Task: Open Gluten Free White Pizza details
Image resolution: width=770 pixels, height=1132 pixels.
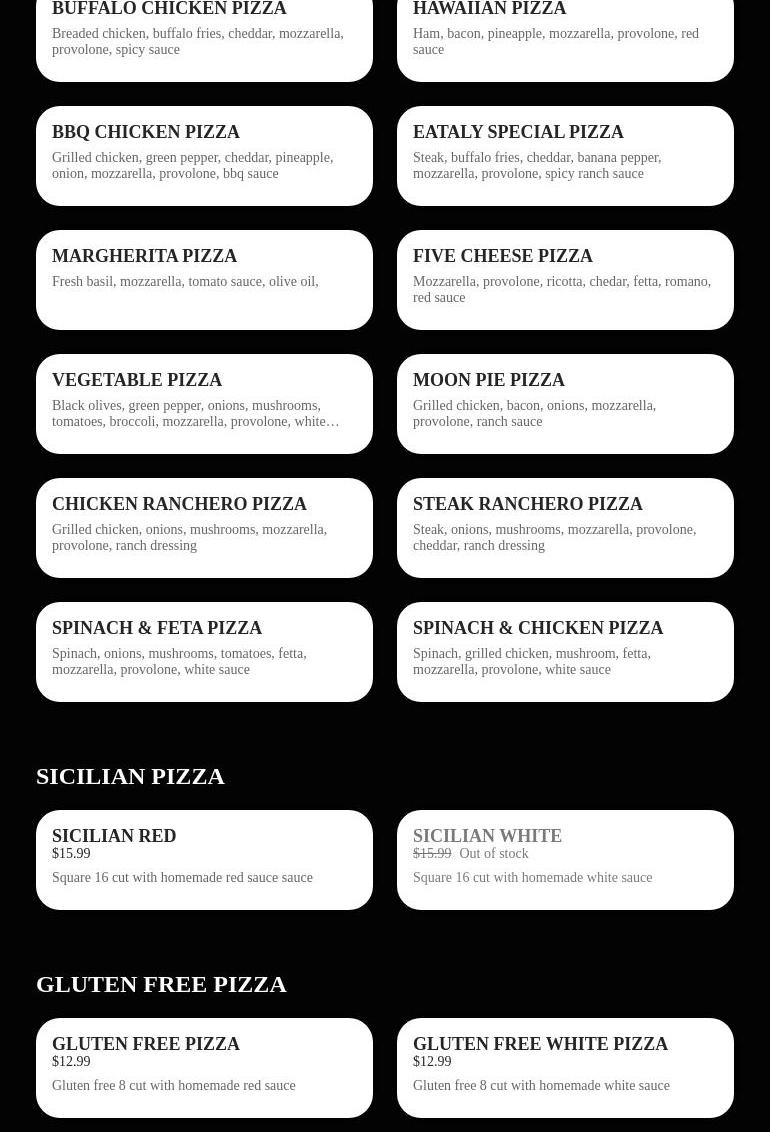Action: (x=565, y=1068)
